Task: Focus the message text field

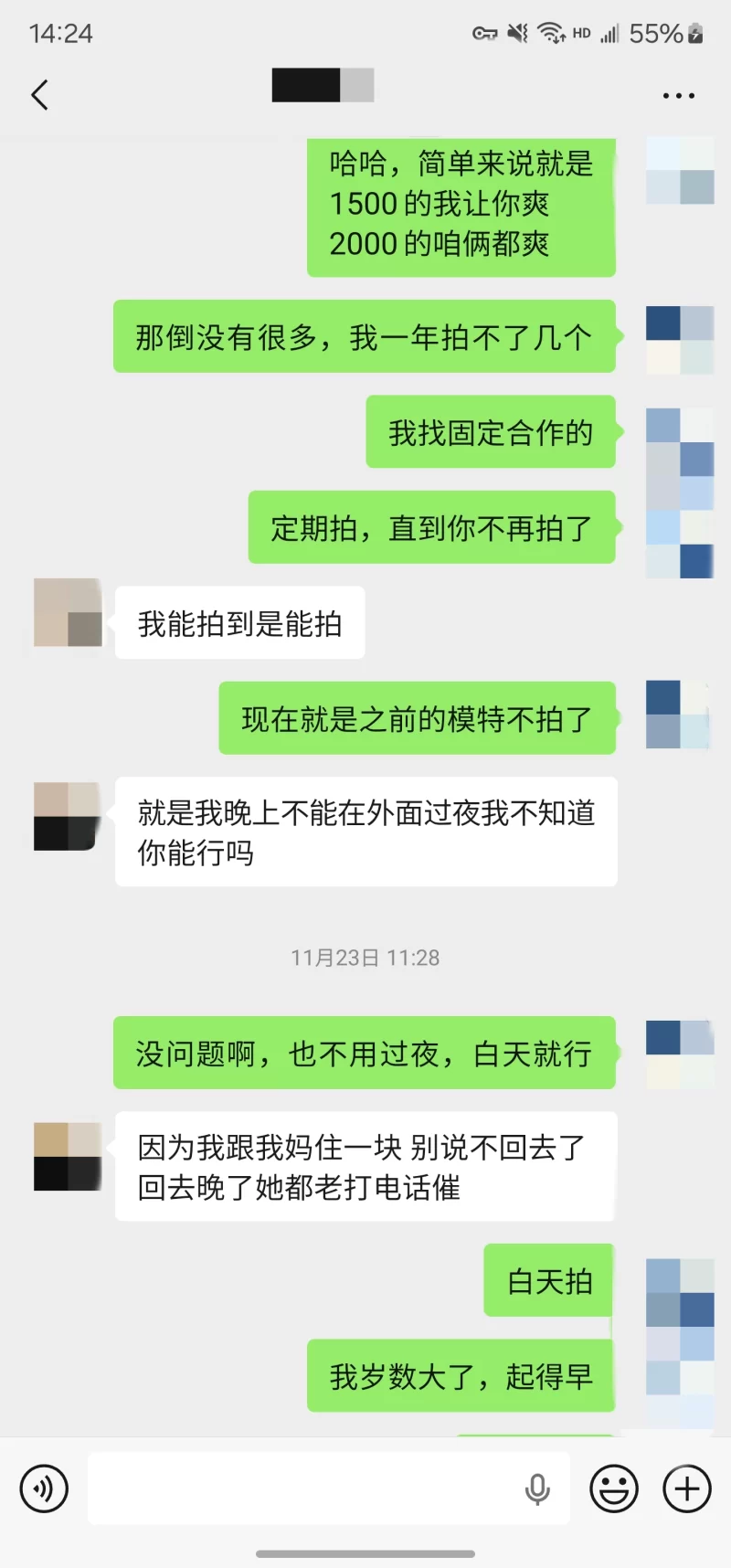Action: 302,1489
